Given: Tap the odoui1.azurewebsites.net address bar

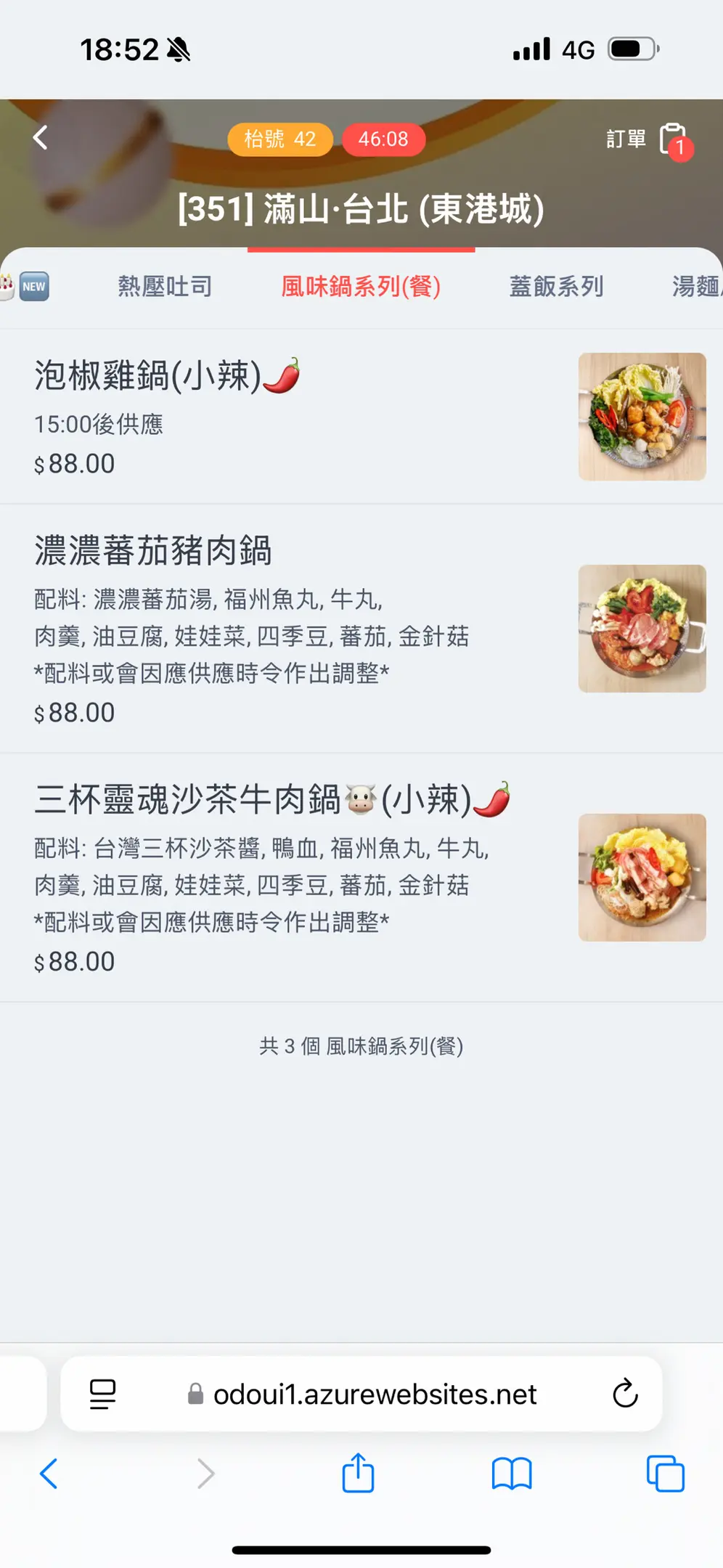Looking at the screenshot, I should tap(375, 1394).
